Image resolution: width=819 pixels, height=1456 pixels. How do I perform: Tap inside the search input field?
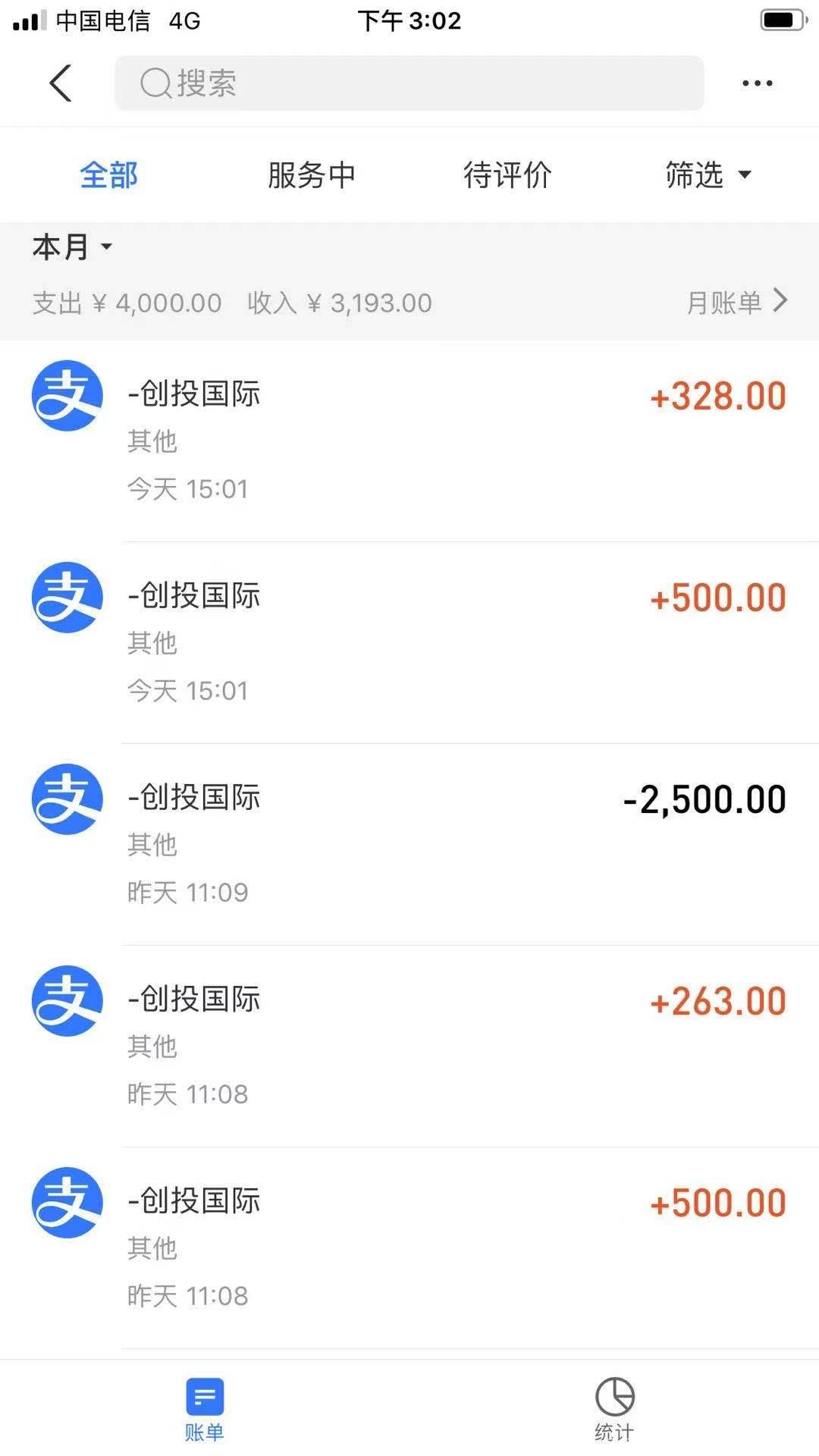point(409,82)
